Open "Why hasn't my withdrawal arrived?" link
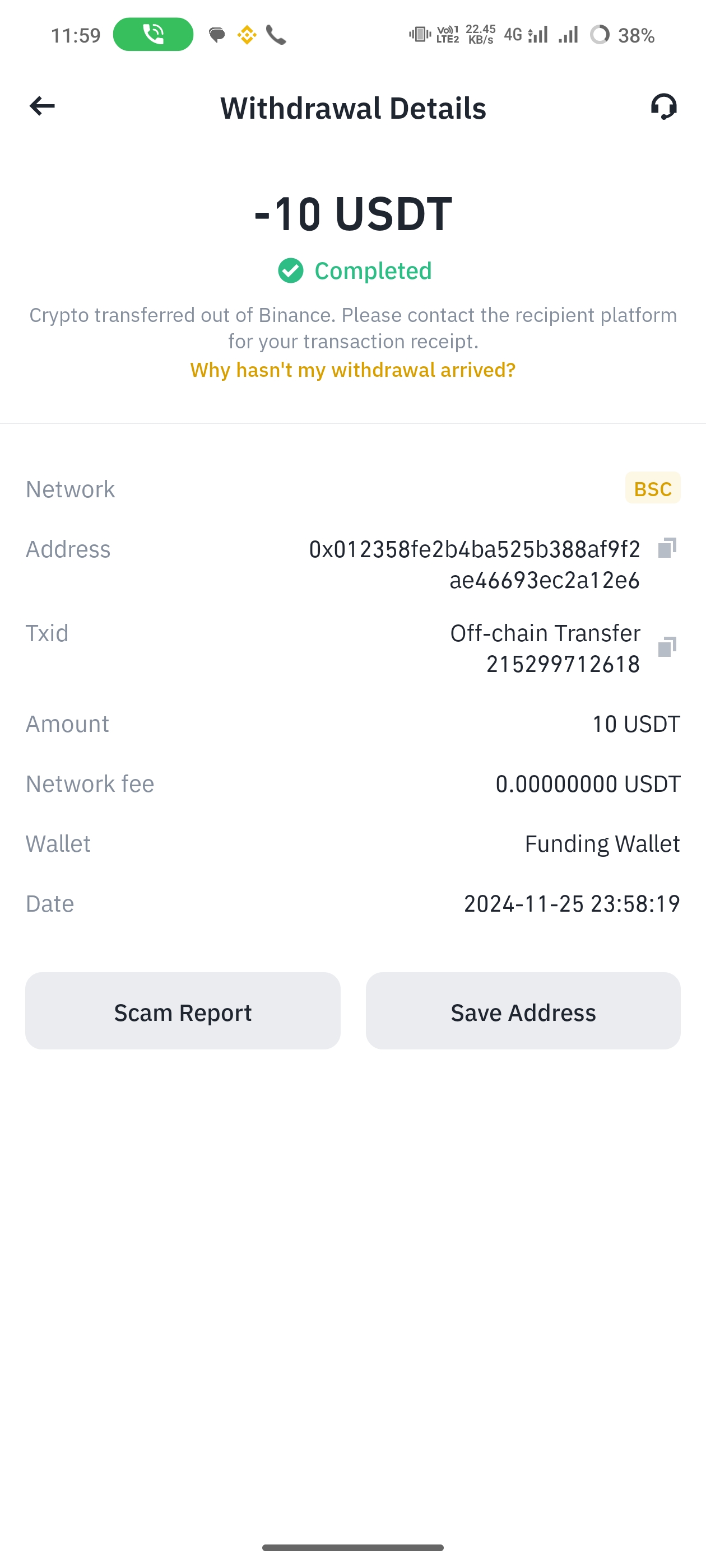The image size is (706, 1568). (352, 370)
